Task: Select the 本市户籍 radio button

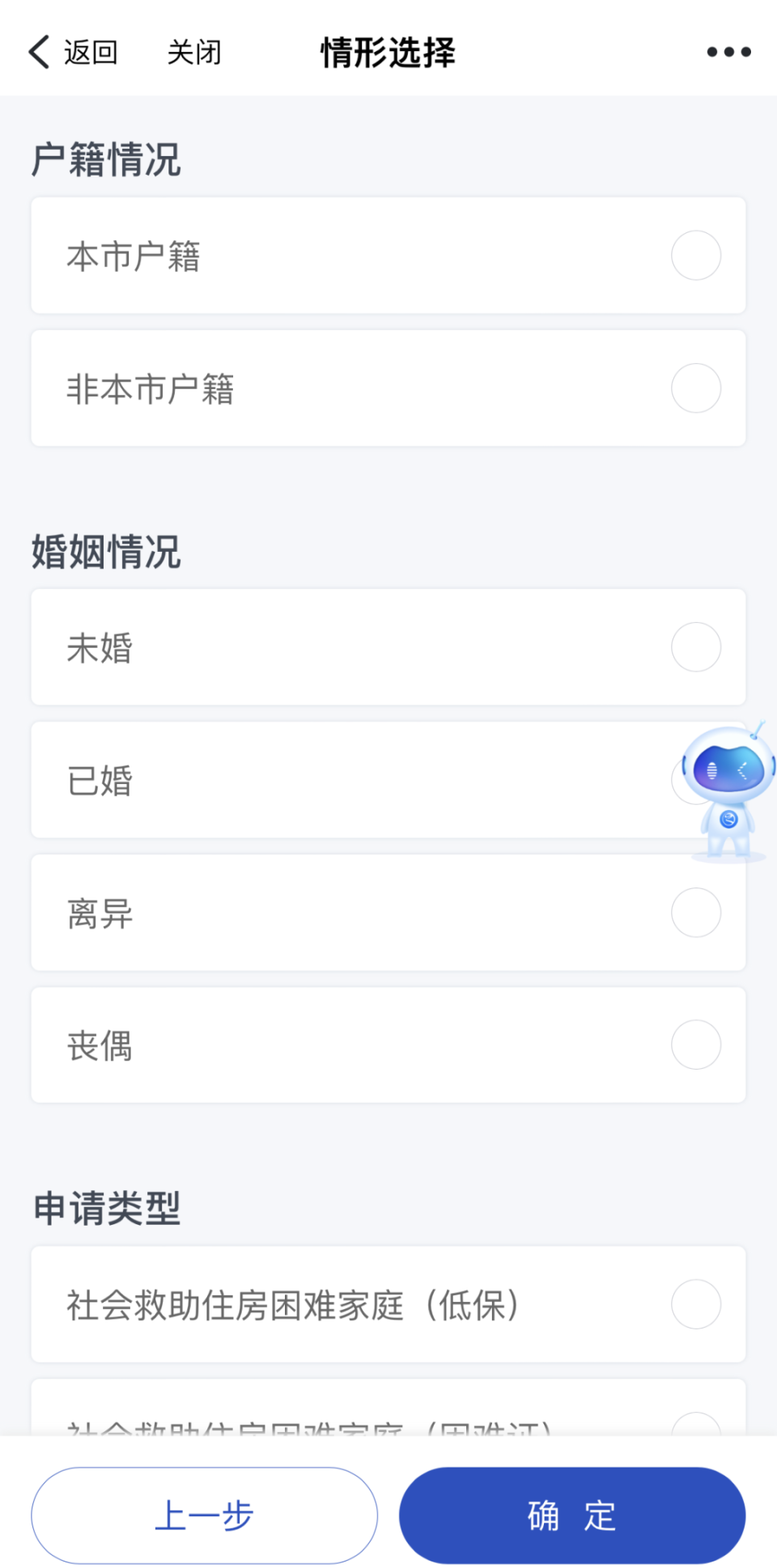Action: (695, 256)
